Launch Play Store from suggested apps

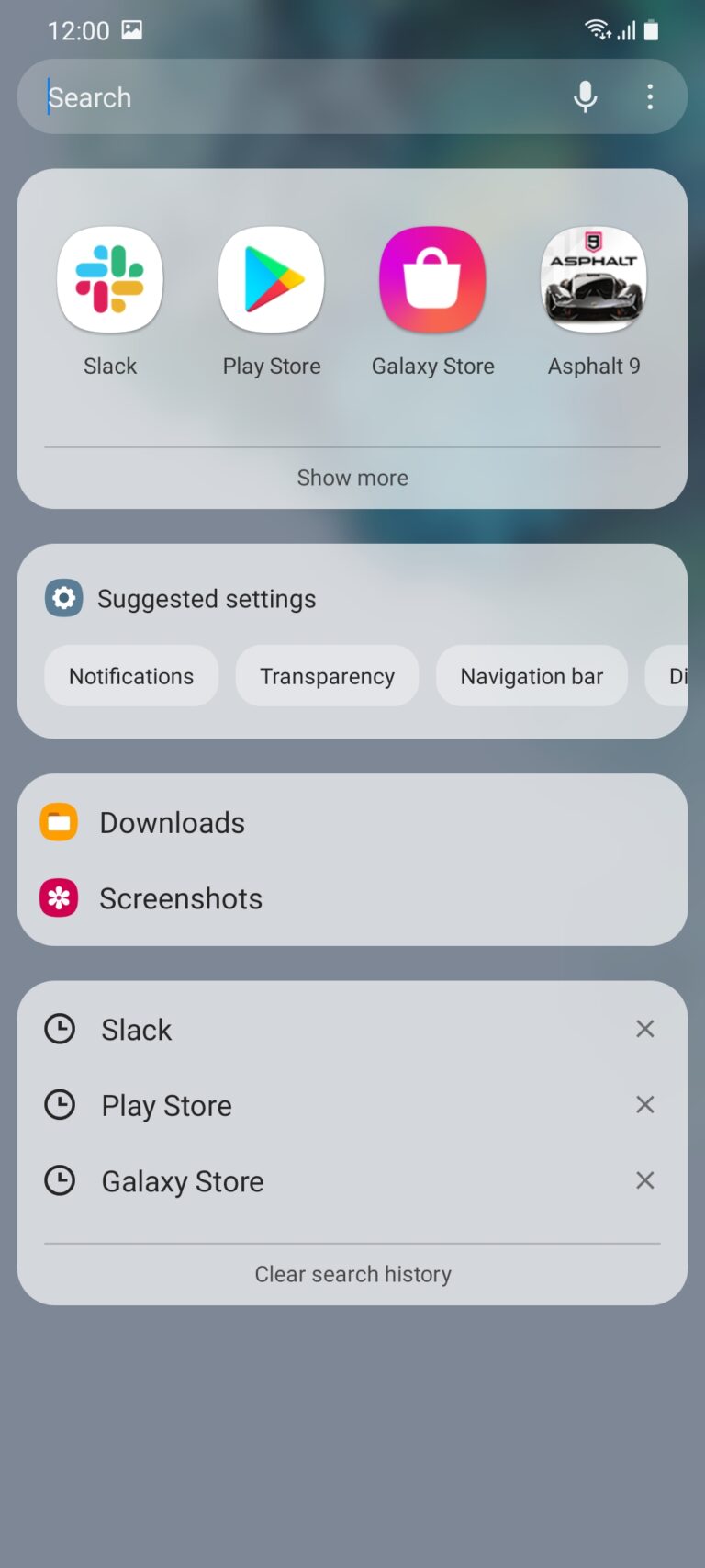[x=272, y=279]
